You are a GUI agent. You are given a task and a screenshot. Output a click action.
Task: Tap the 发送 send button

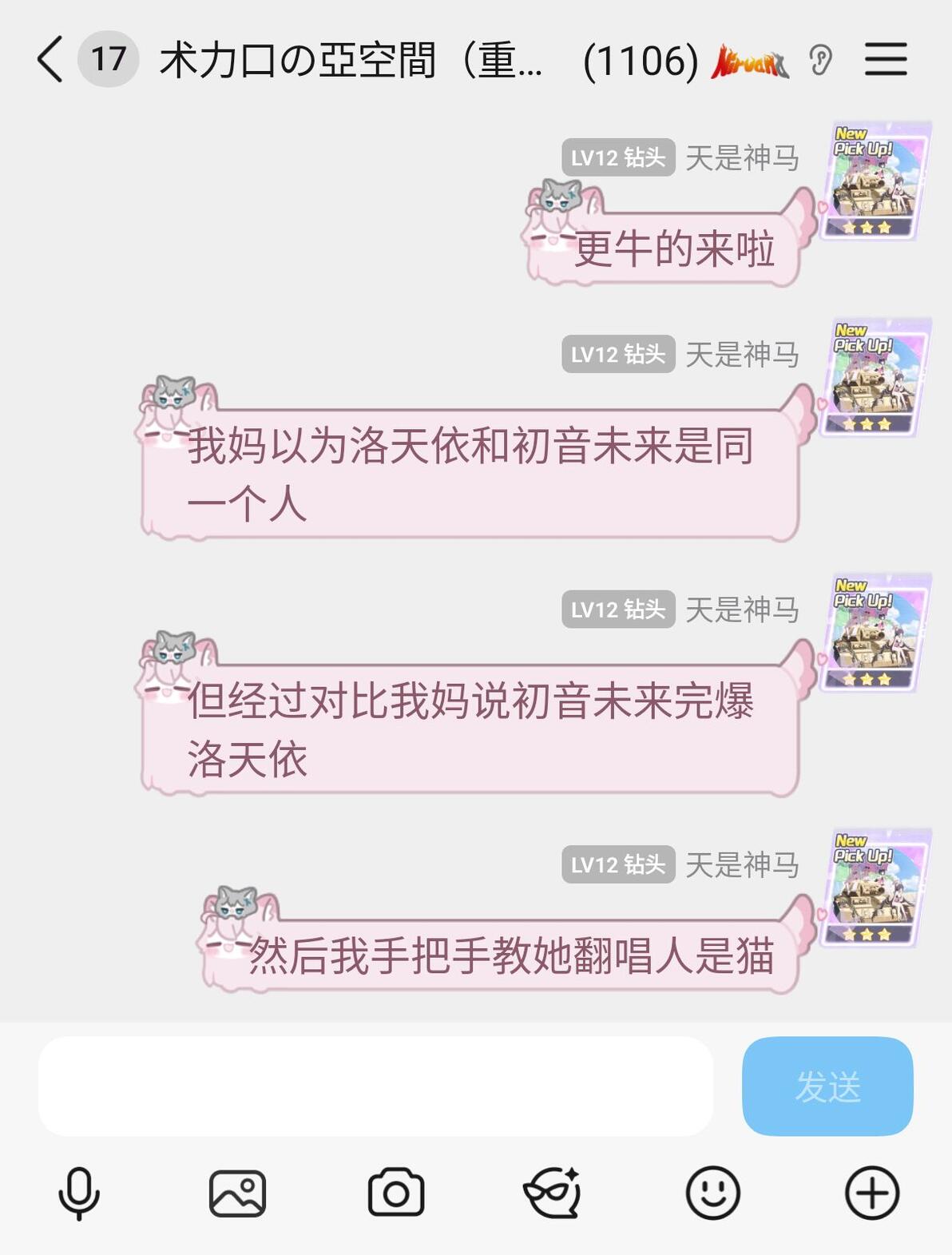click(827, 1086)
